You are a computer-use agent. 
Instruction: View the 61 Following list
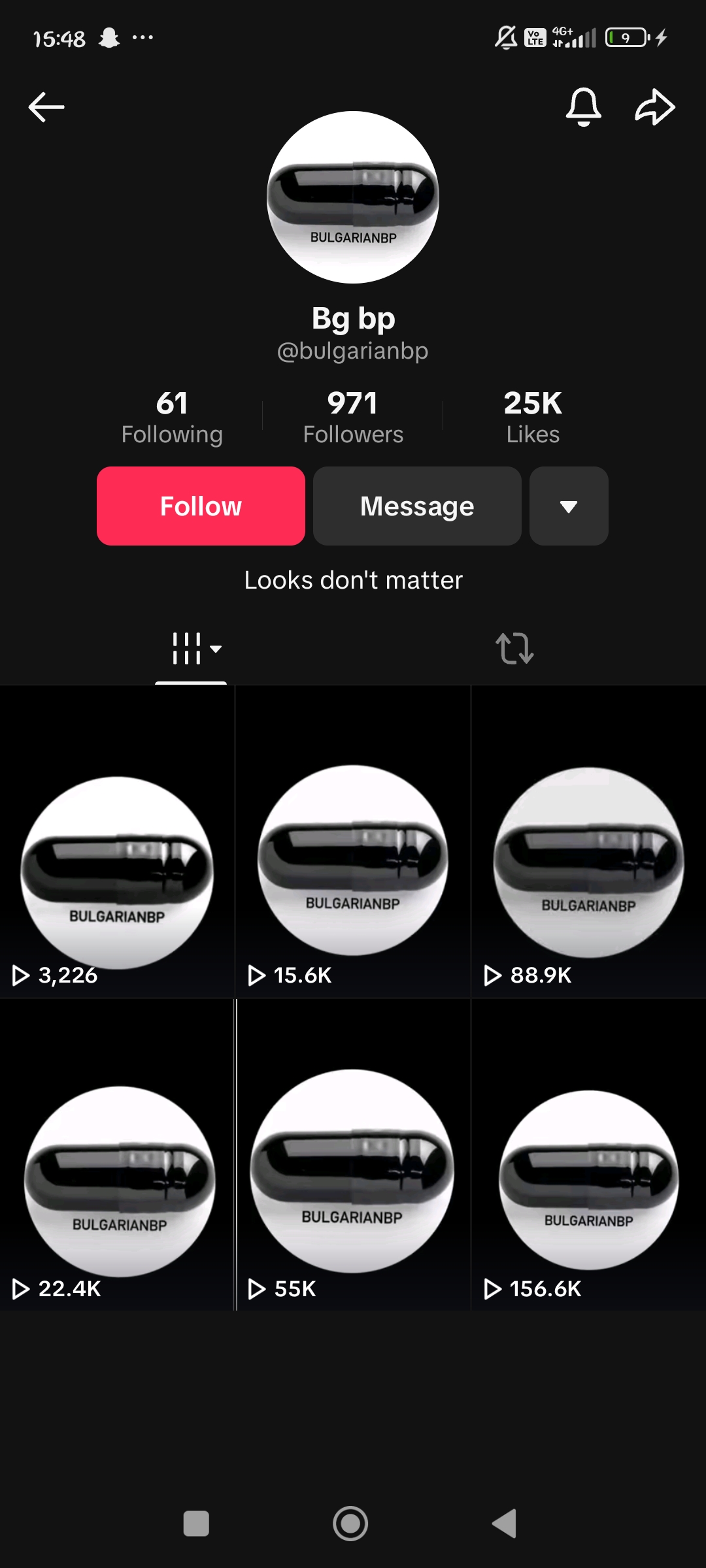pos(172,417)
